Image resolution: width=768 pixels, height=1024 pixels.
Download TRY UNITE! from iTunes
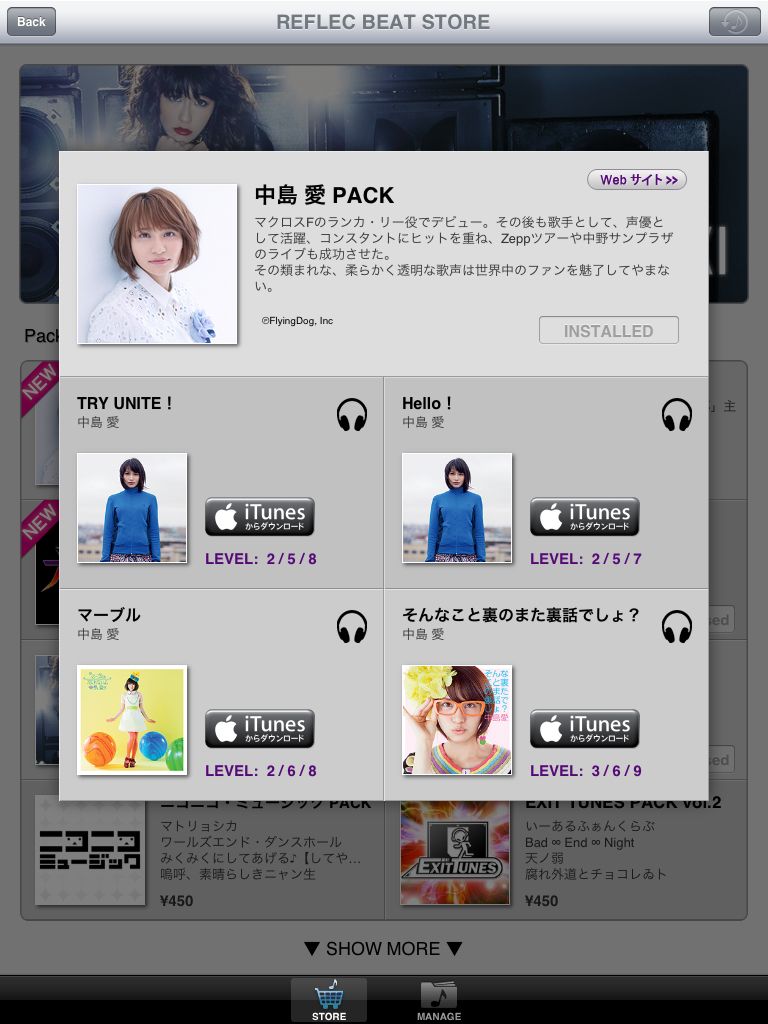[260, 517]
